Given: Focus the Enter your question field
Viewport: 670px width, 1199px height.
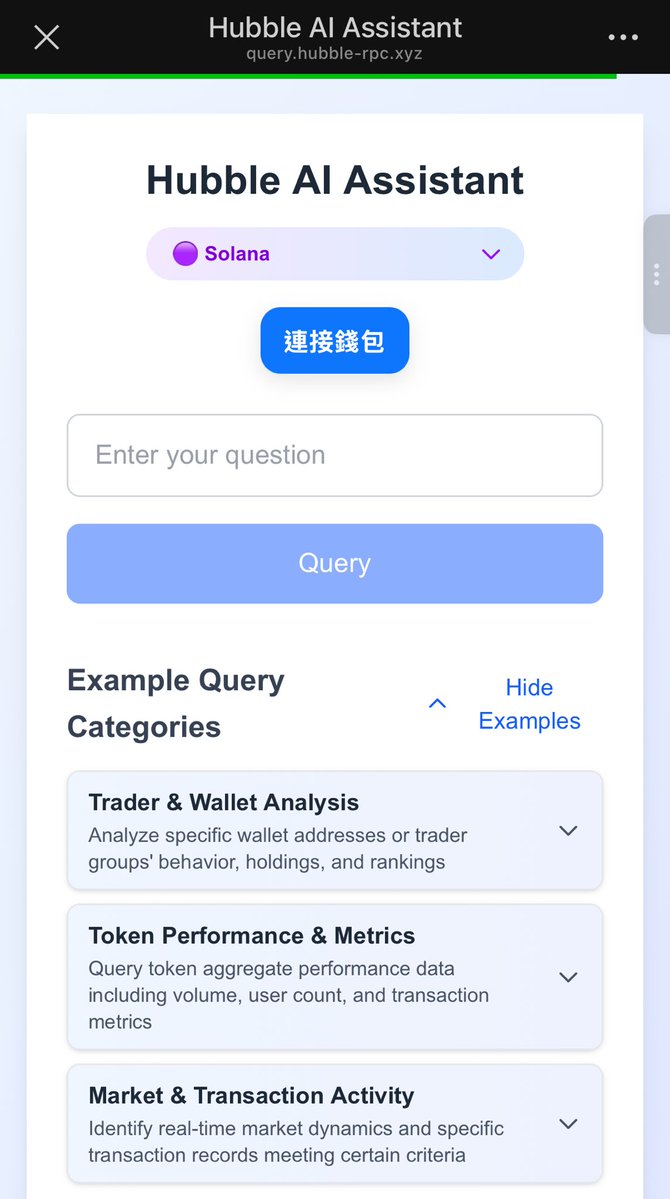Looking at the screenshot, I should point(335,455).
